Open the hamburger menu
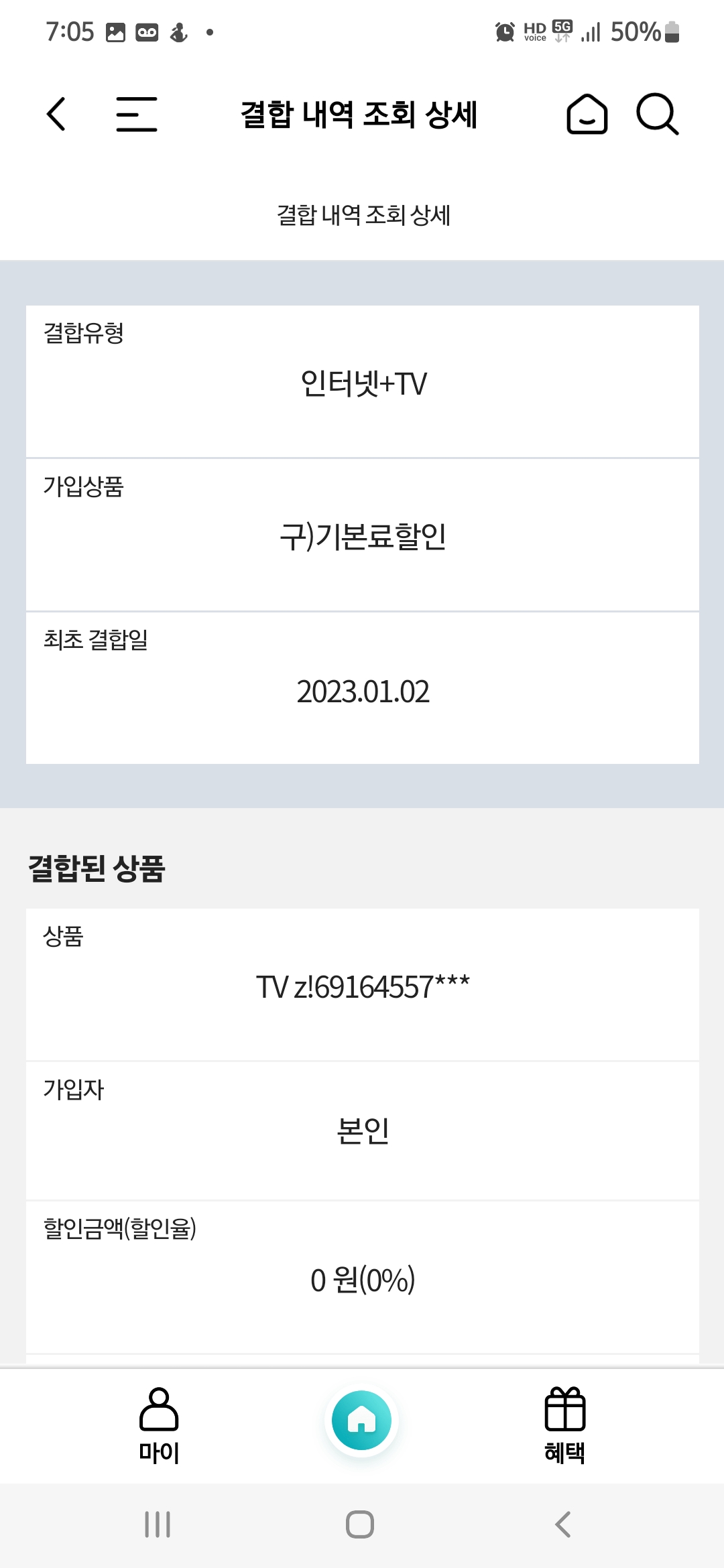The image size is (724, 1568). click(x=137, y=114)
